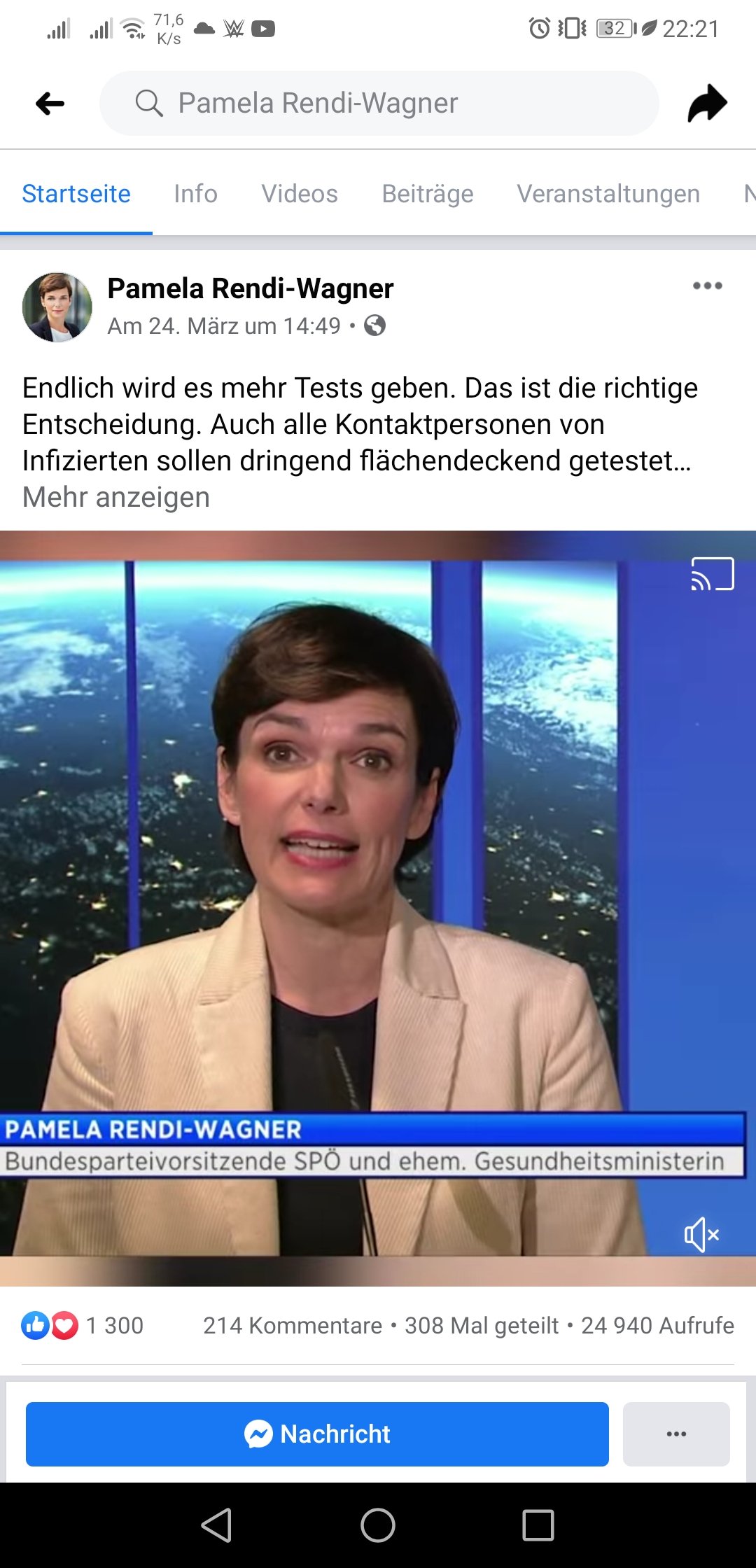Open the Startseite tab

click(76, 194)
